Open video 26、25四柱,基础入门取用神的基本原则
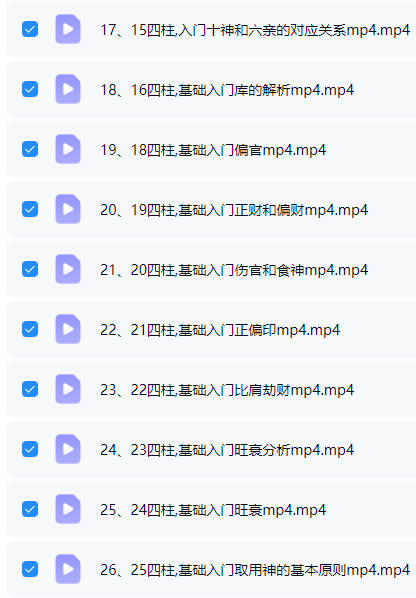The width and height of the screenshot is (416, 598). (255, 570)
